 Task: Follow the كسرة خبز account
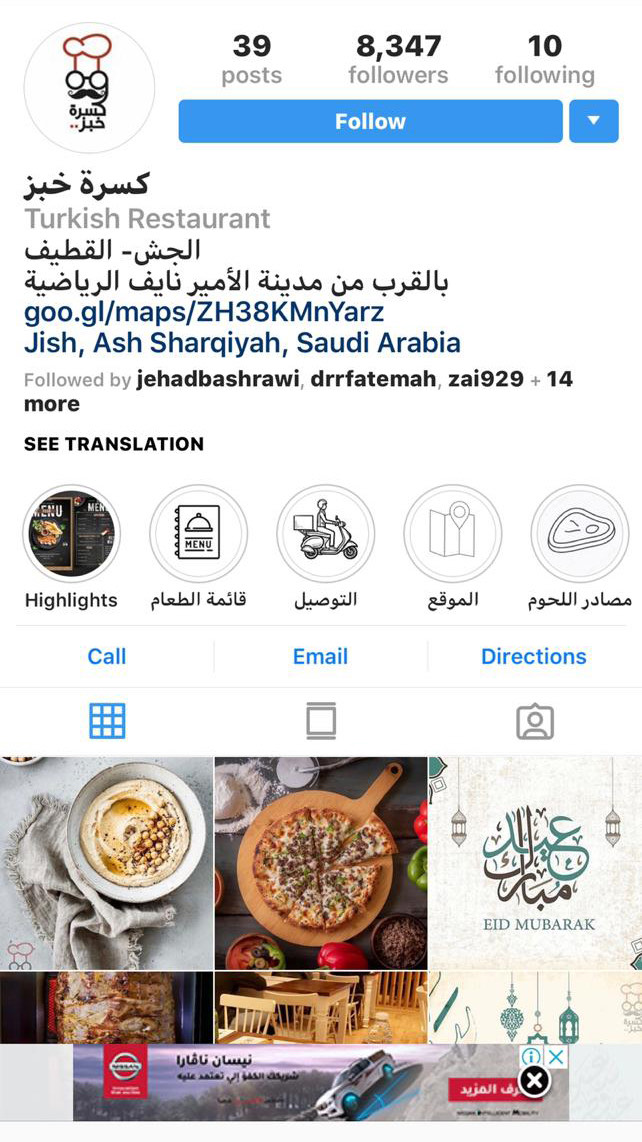(370, 122)
